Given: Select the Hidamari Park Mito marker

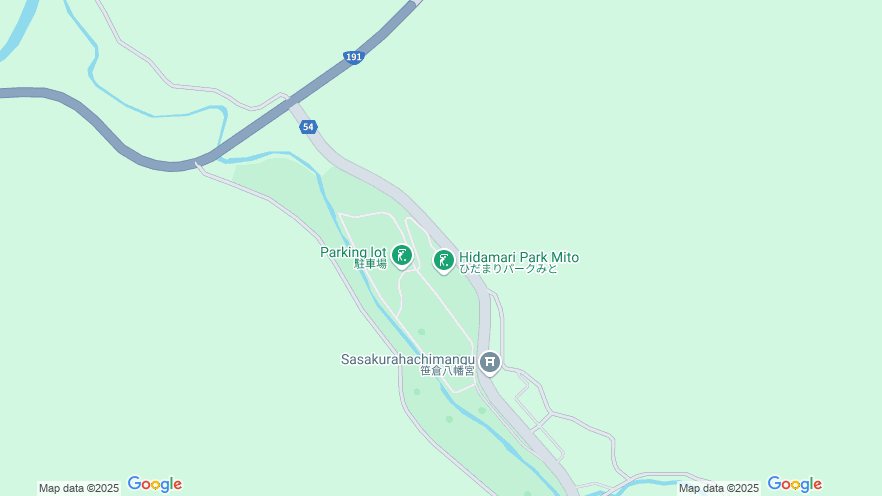Looking at the screenshot, I should [x=444, y=261].
